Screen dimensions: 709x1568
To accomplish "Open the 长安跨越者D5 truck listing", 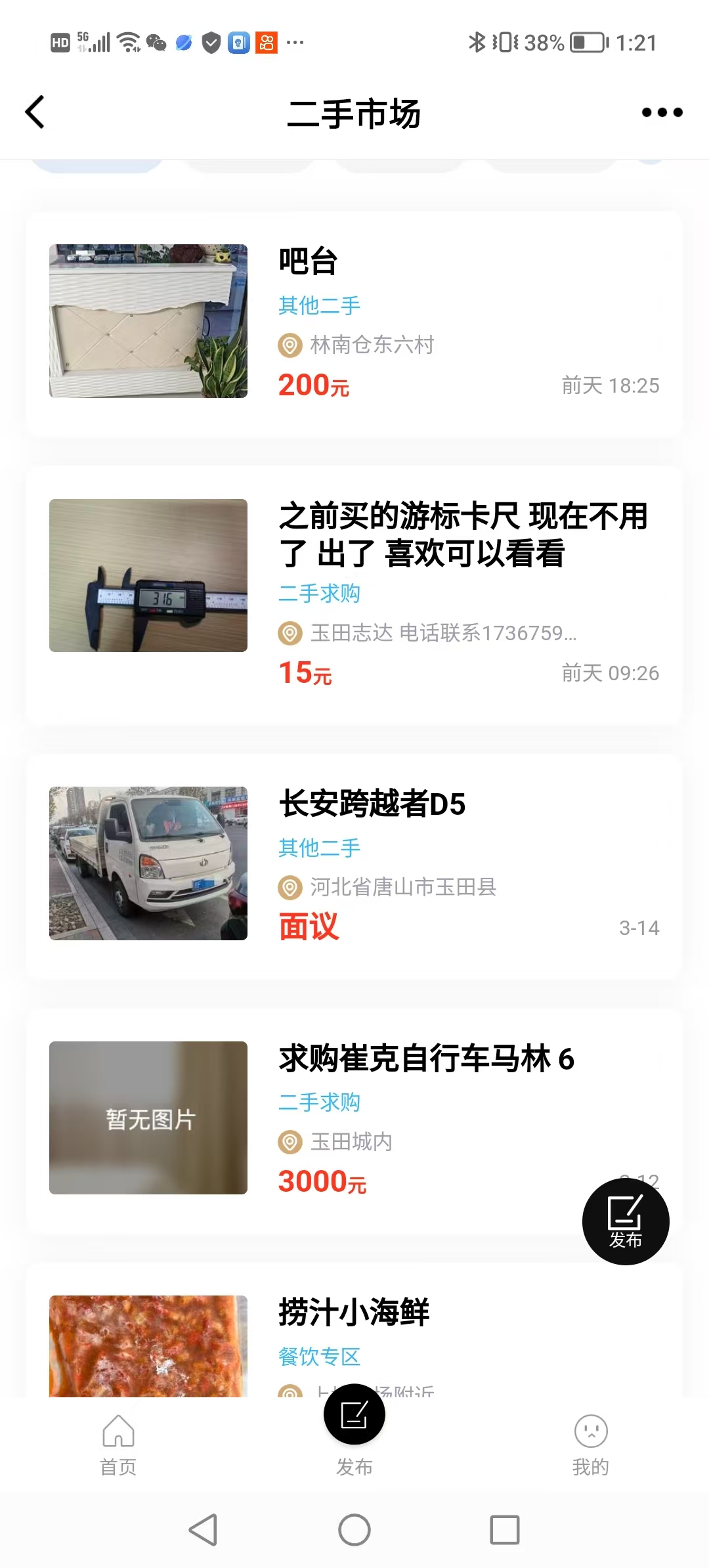I will tap(354, 865).
